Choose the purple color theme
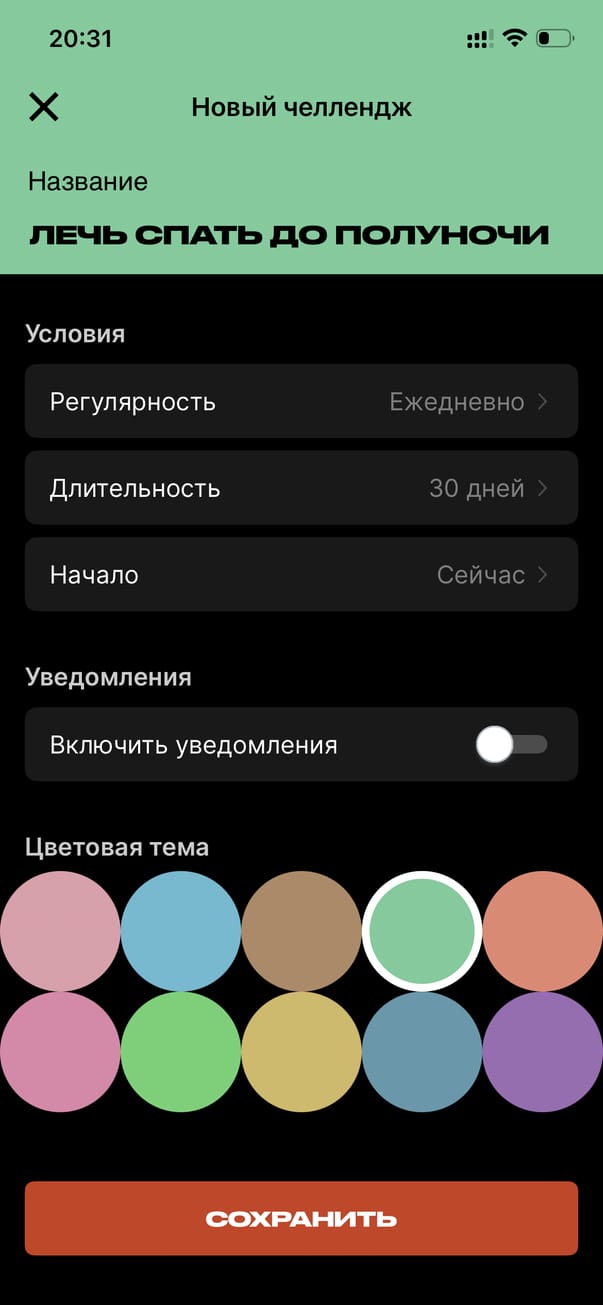The height and width of the screenshot is (1305, 603). (x=542, y=1052)
